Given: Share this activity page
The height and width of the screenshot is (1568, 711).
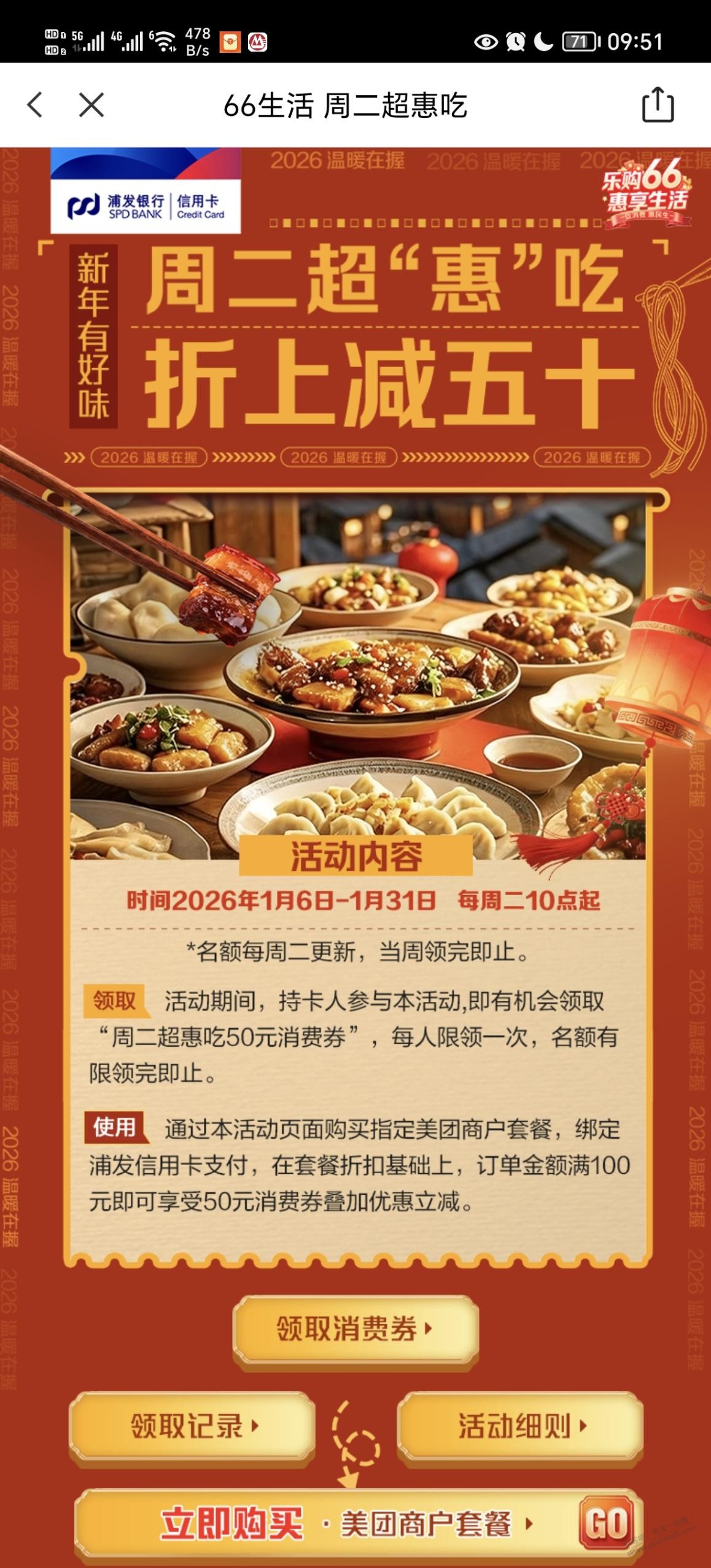Looking at the screenshot, I should pos(658,105).
